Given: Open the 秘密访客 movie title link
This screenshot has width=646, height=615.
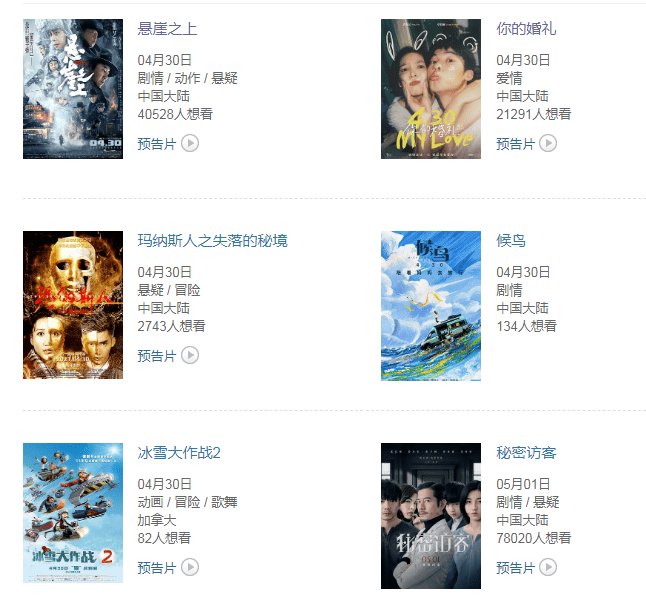Looking at the screenshot, I should [x=526, y=453].
